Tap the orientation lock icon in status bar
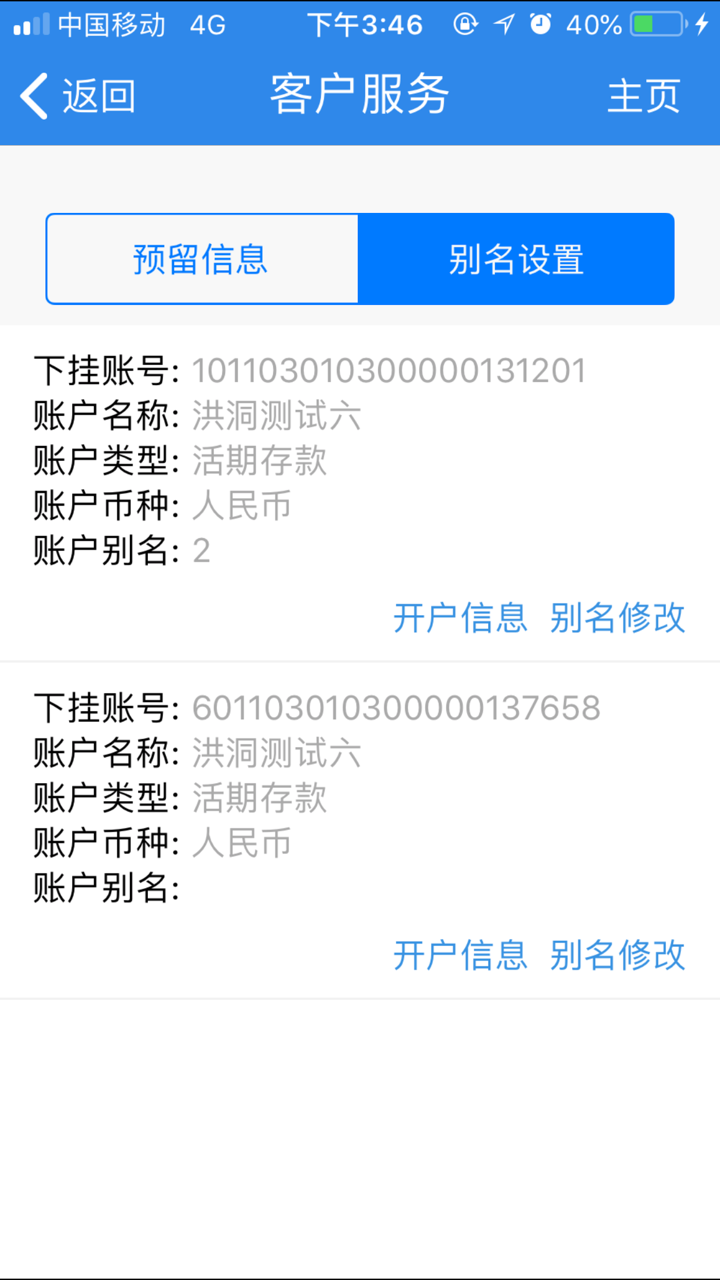The width and height of the screenshot is (720, 1280). (465, 24)
